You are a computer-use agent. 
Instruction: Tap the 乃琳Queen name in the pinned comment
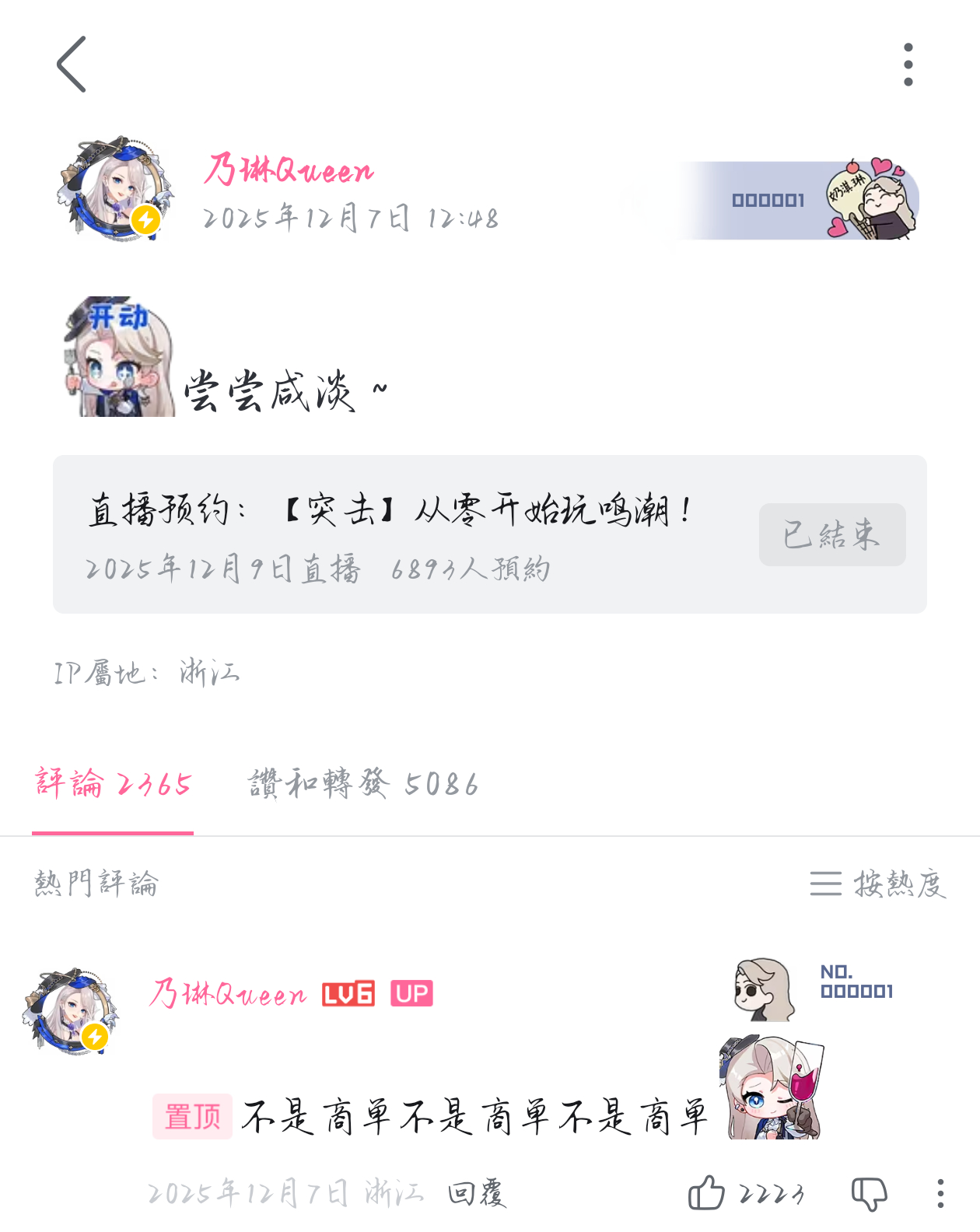(x=228, y=994)
